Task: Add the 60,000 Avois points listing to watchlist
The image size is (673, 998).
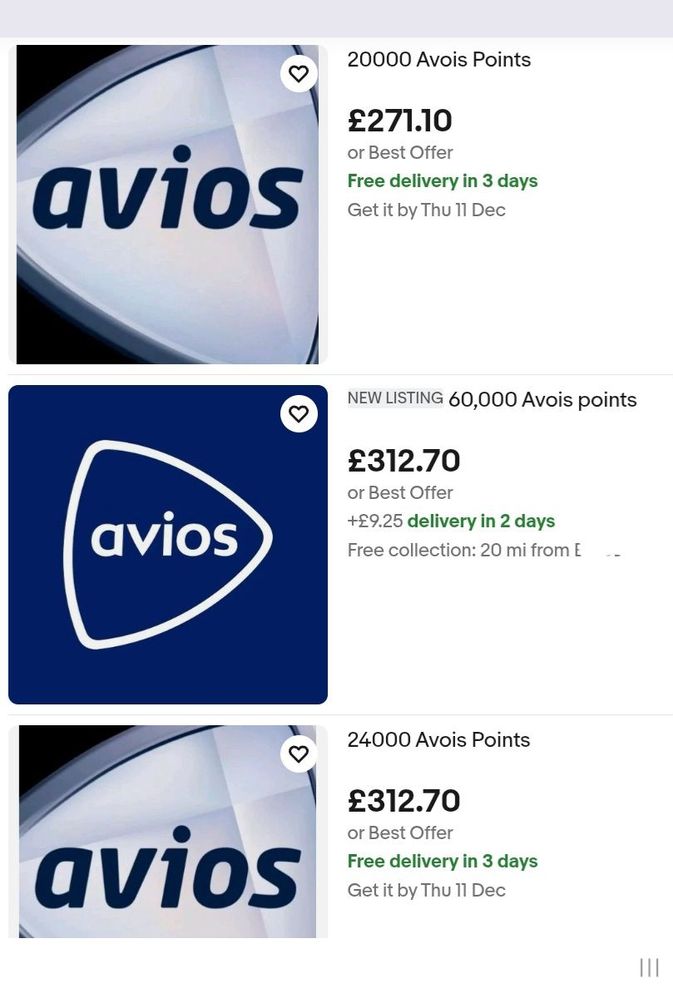Action: click(298, 413)
